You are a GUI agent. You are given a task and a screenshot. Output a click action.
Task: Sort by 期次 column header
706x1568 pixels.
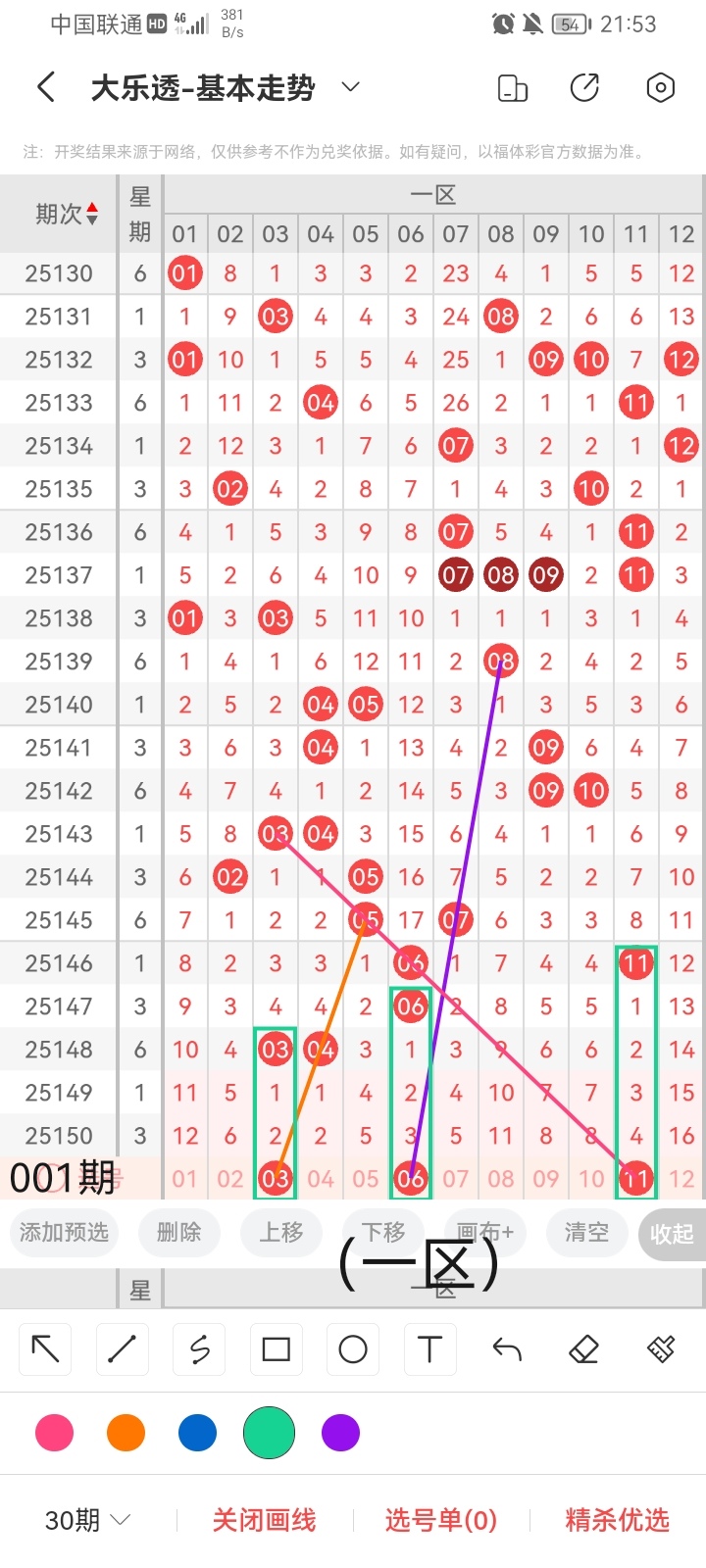coord(67,214)
